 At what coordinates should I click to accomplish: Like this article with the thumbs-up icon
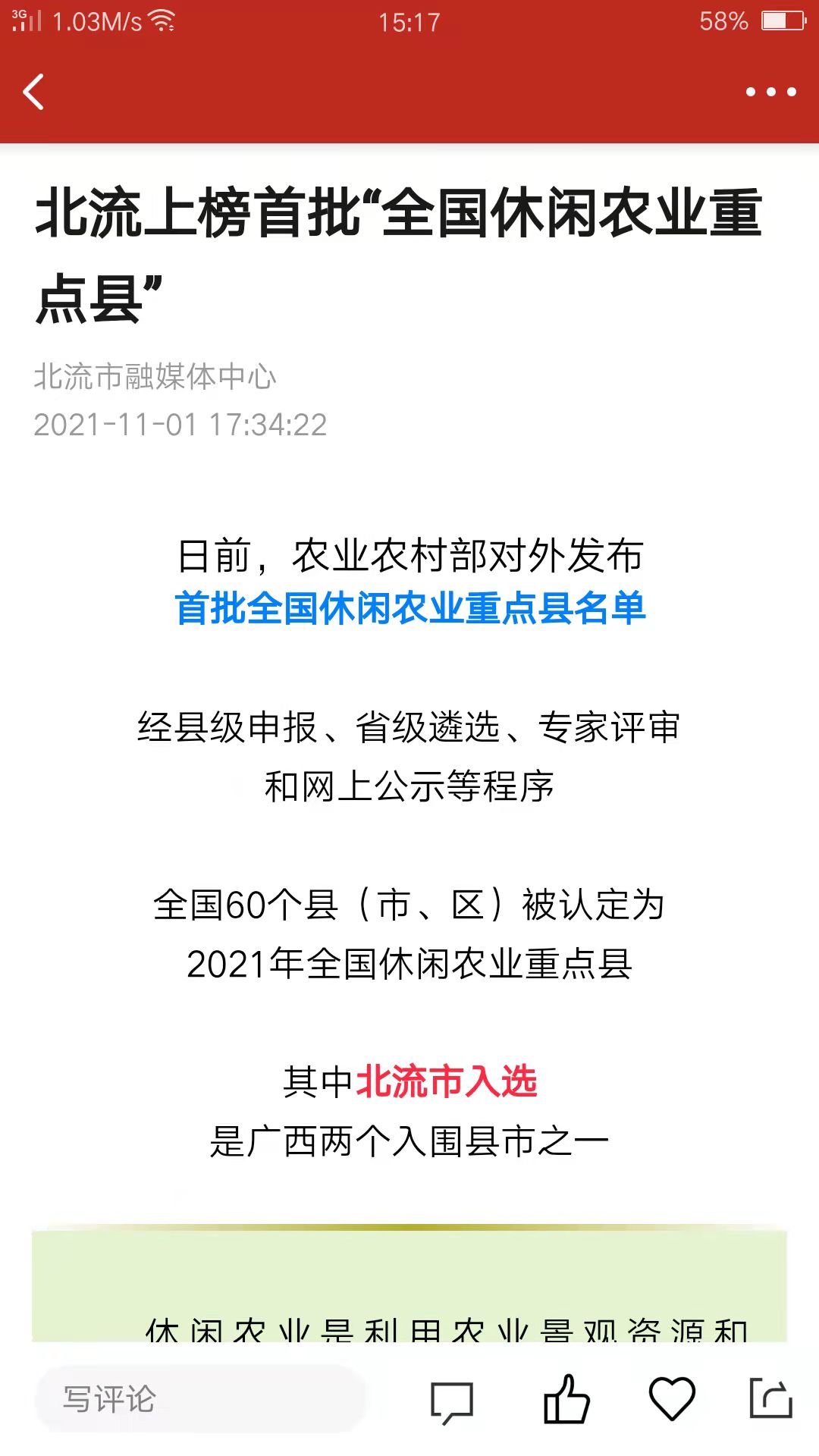coord(566,1399)
